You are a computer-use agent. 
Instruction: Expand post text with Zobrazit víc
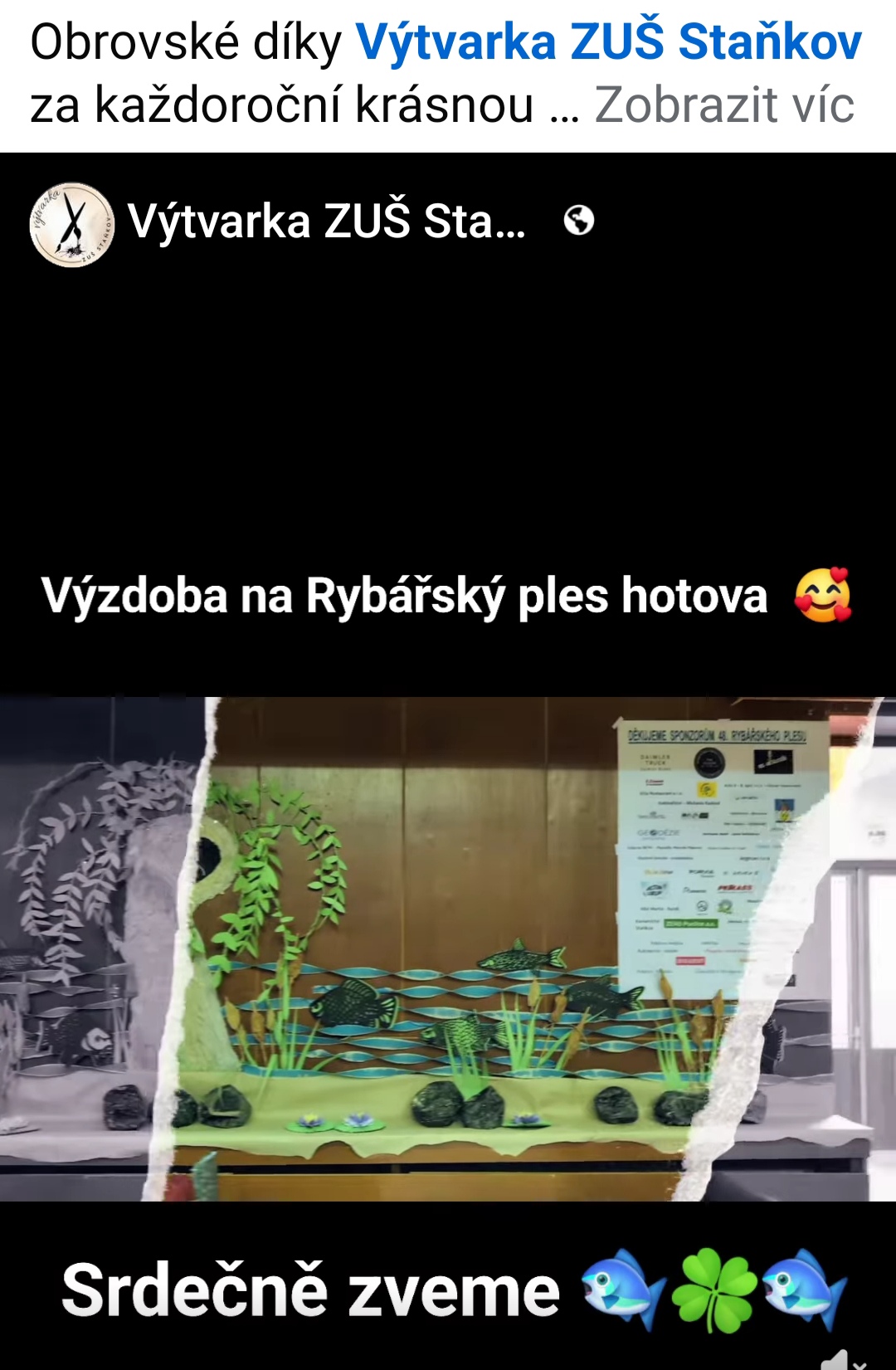pyautogui.click(x=723, y=105)
